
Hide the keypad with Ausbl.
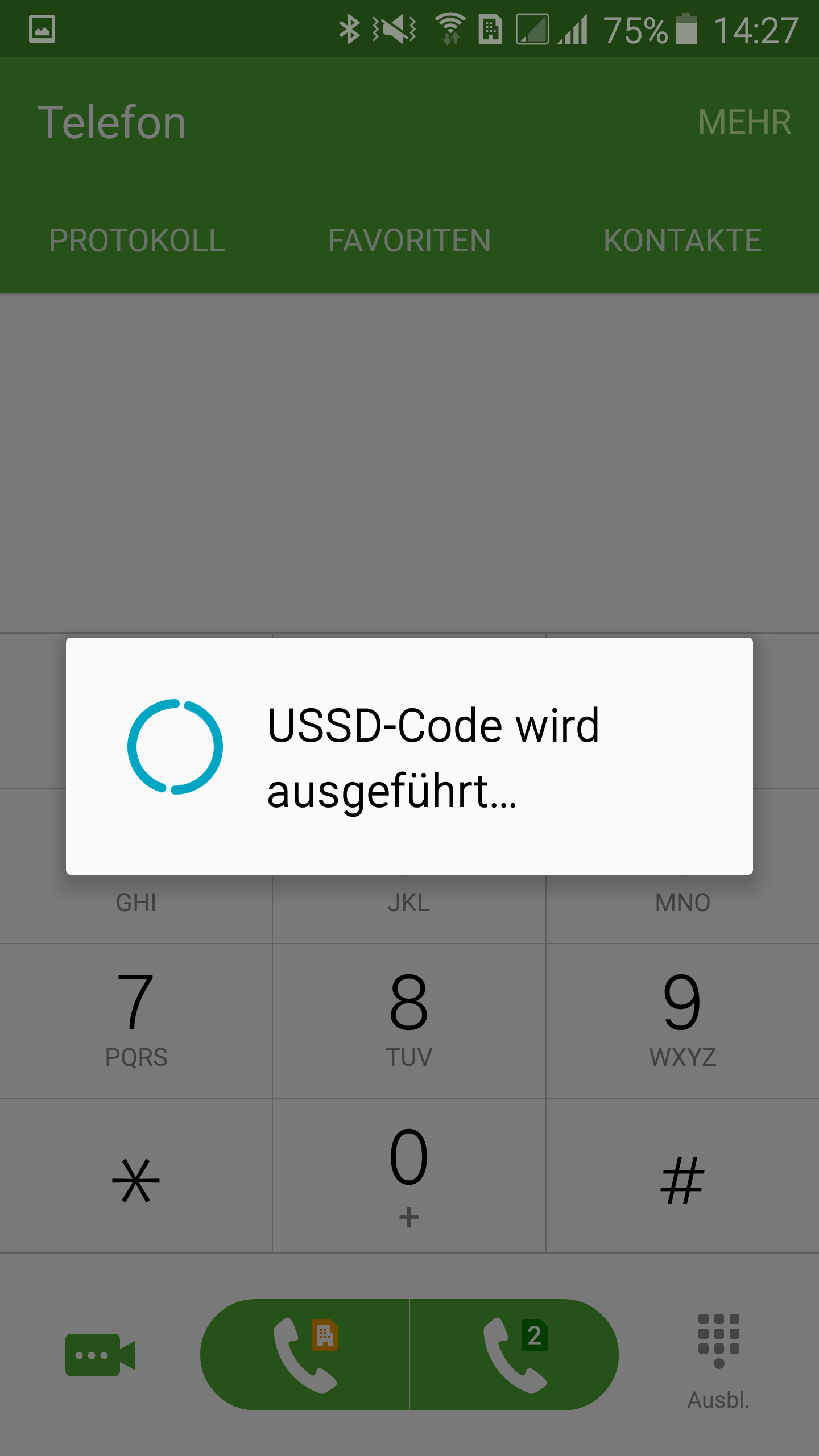(x=719, y=1362)
